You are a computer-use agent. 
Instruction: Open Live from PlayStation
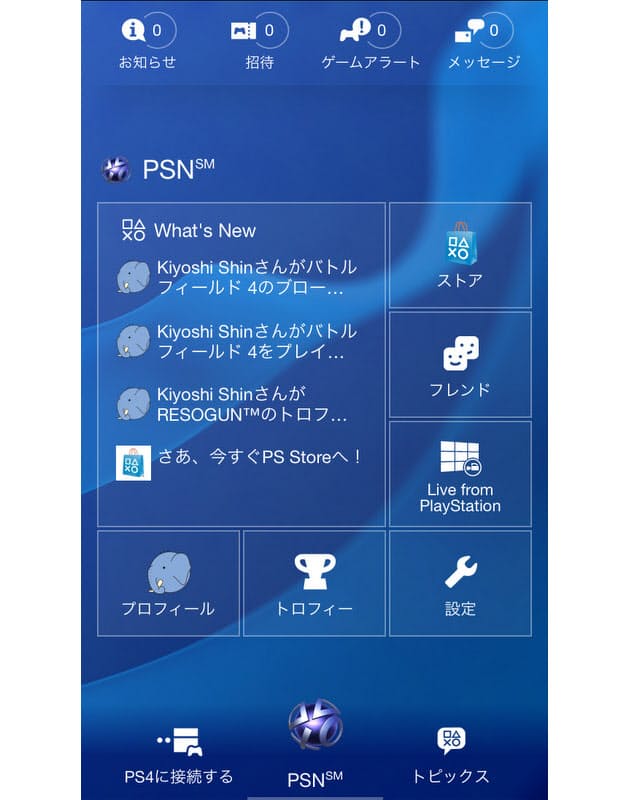(x=460, y=474)
